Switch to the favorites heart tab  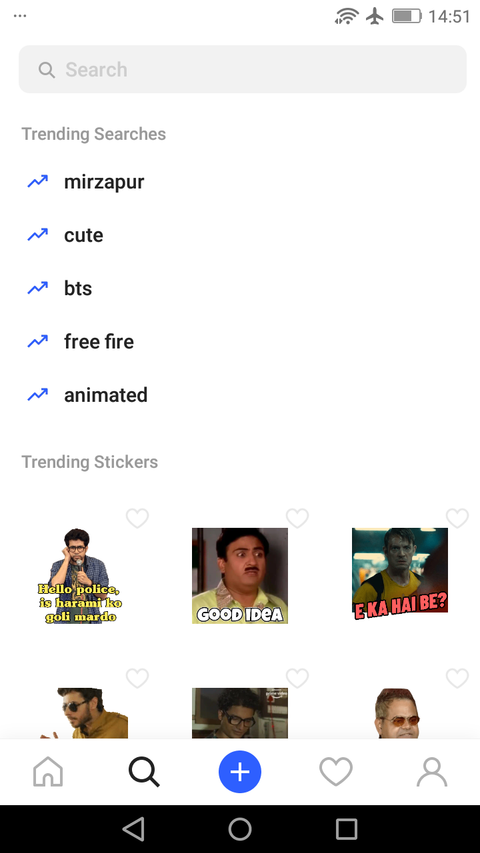click(x=336, y=771)
